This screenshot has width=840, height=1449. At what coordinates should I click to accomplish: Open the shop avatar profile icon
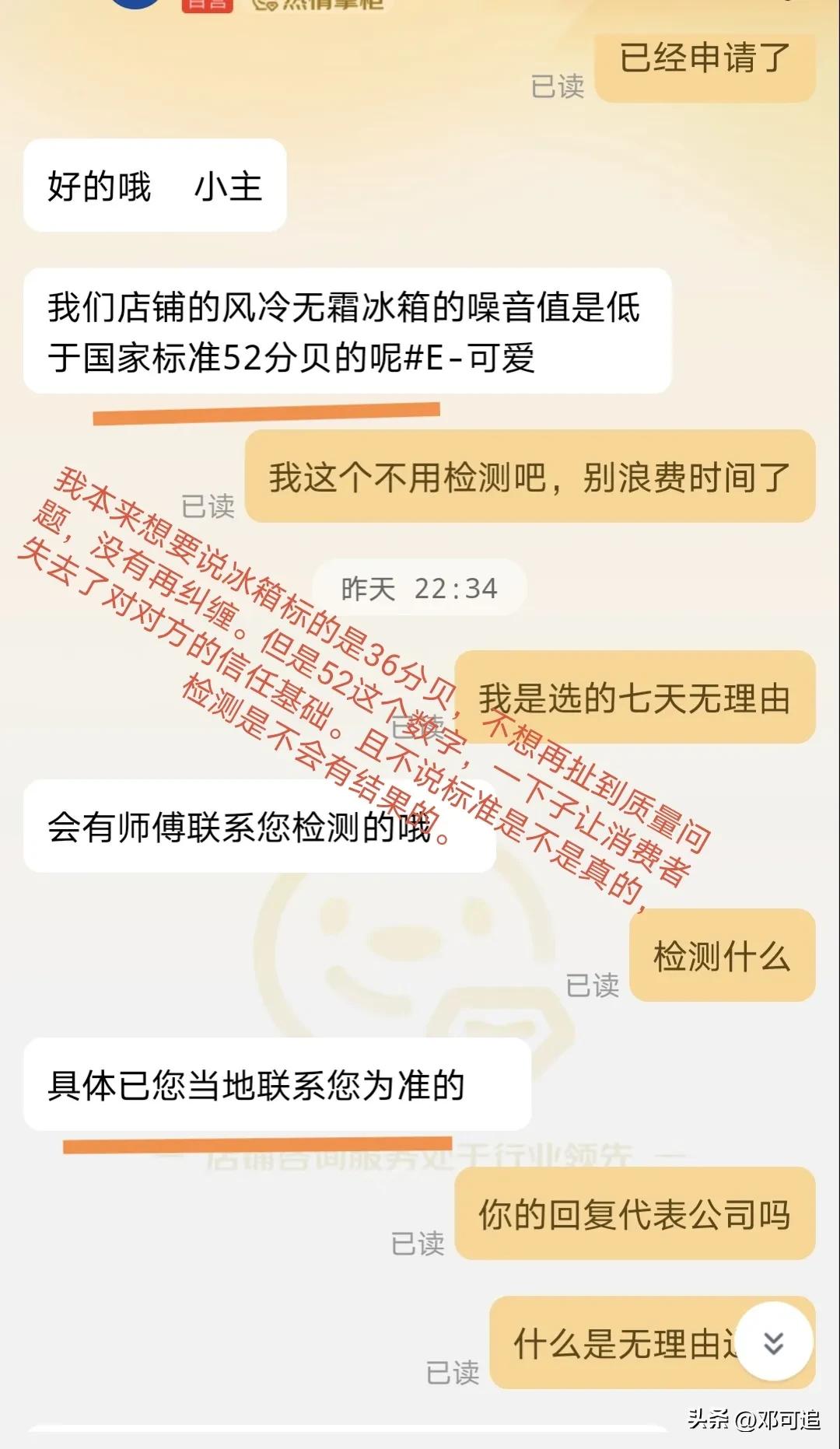(x=136, y=8)
